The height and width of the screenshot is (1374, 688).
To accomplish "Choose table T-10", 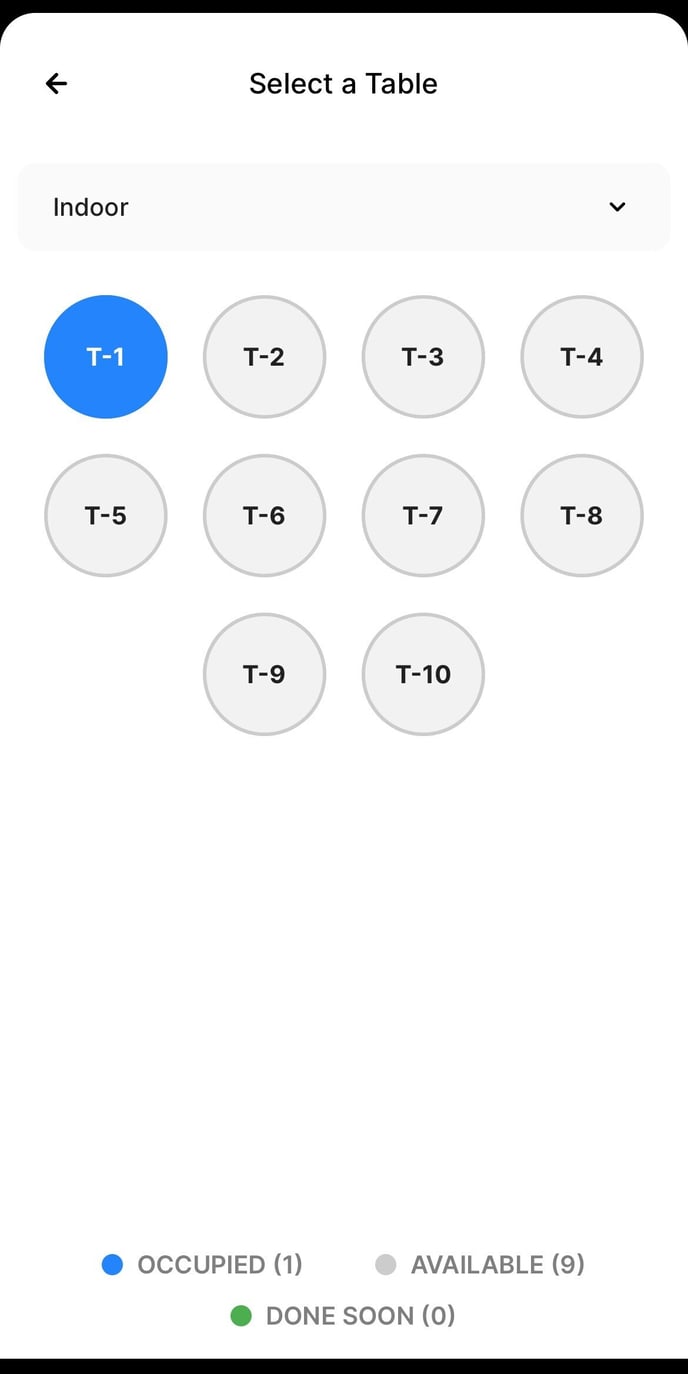I will pos(423,674).
